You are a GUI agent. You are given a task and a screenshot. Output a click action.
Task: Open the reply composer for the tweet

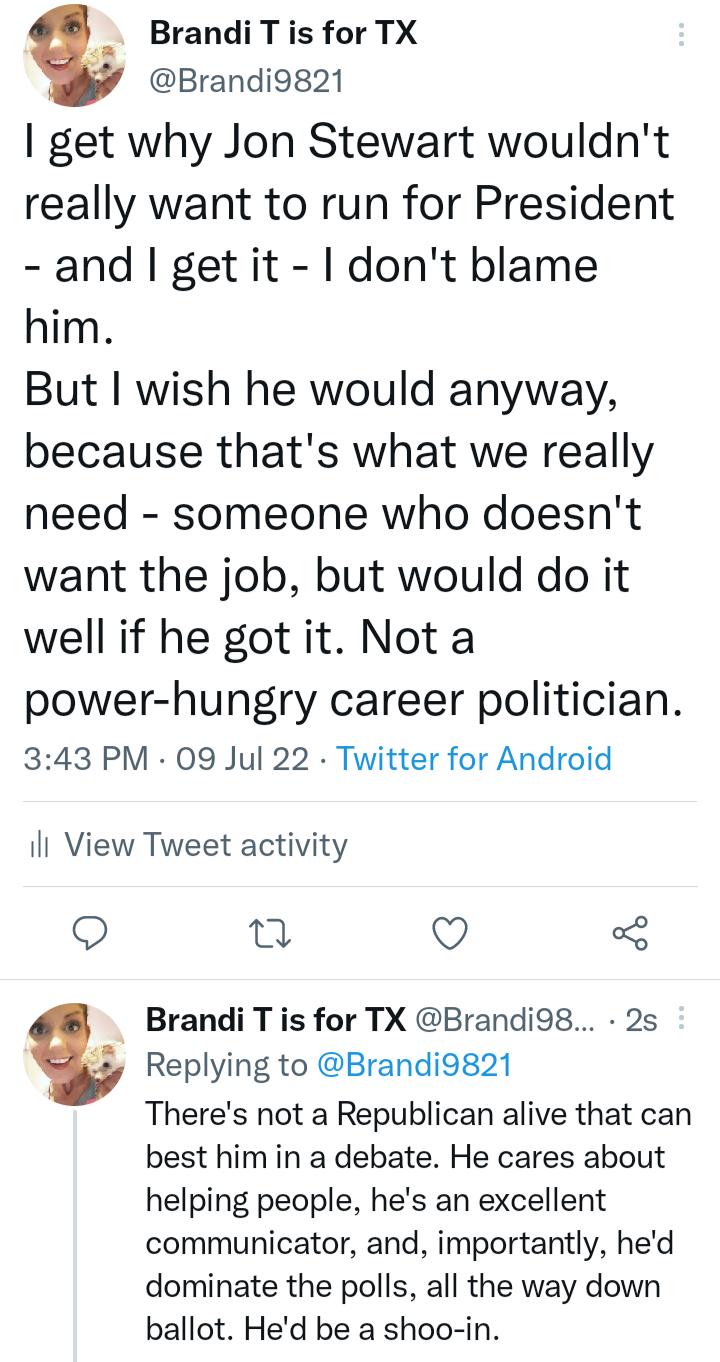click(92, 934)
